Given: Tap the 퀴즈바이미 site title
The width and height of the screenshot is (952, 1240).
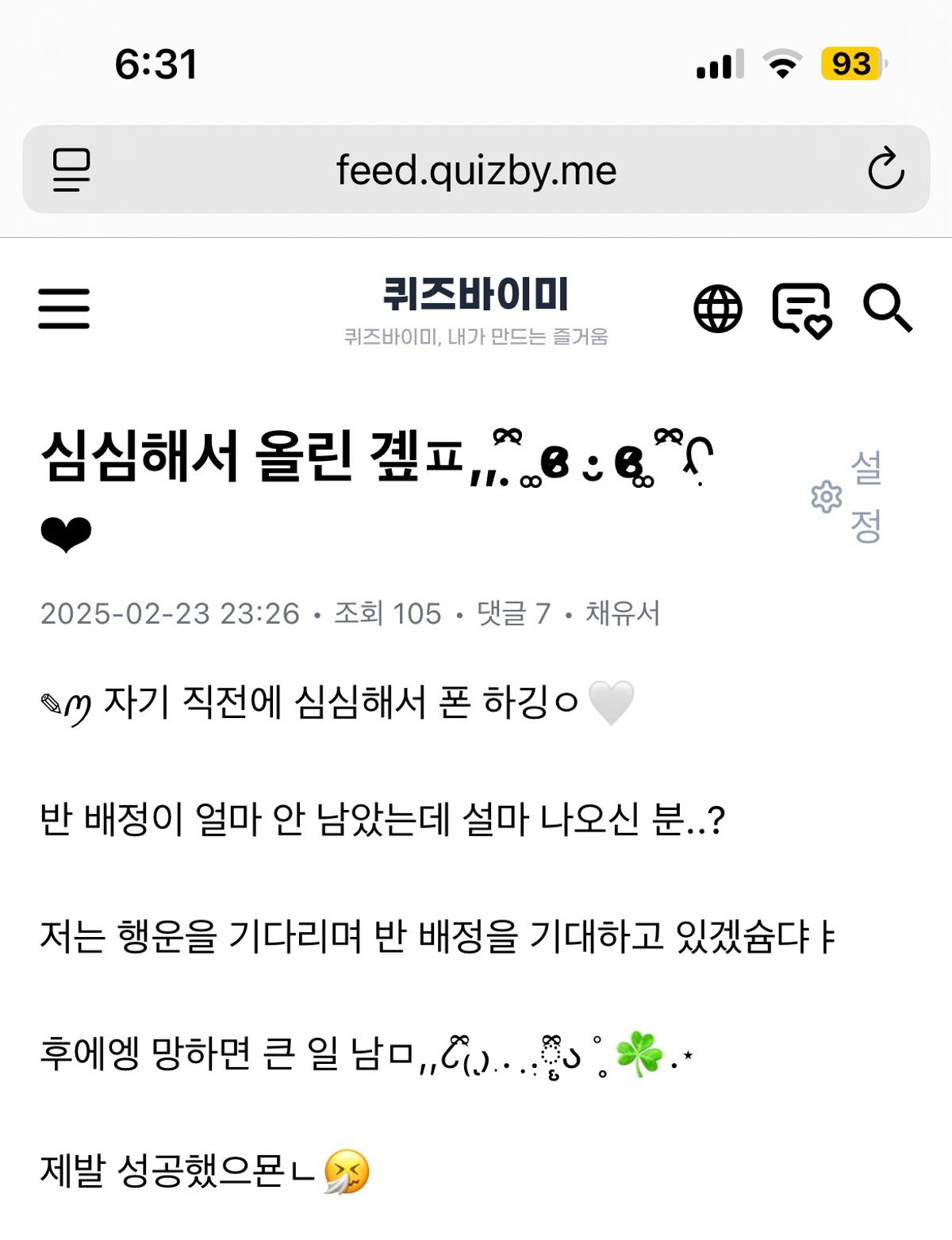Looking at the screenshot, I should point(476,295).
